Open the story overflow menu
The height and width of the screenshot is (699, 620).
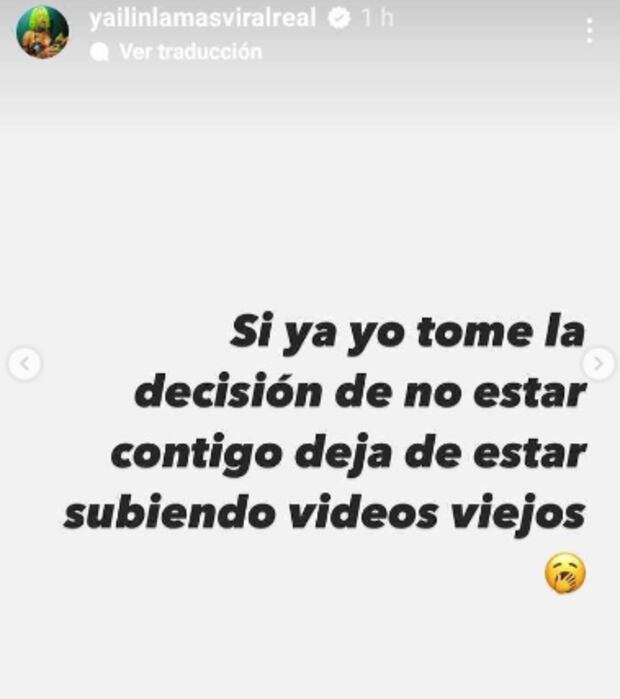pos(590,31)
